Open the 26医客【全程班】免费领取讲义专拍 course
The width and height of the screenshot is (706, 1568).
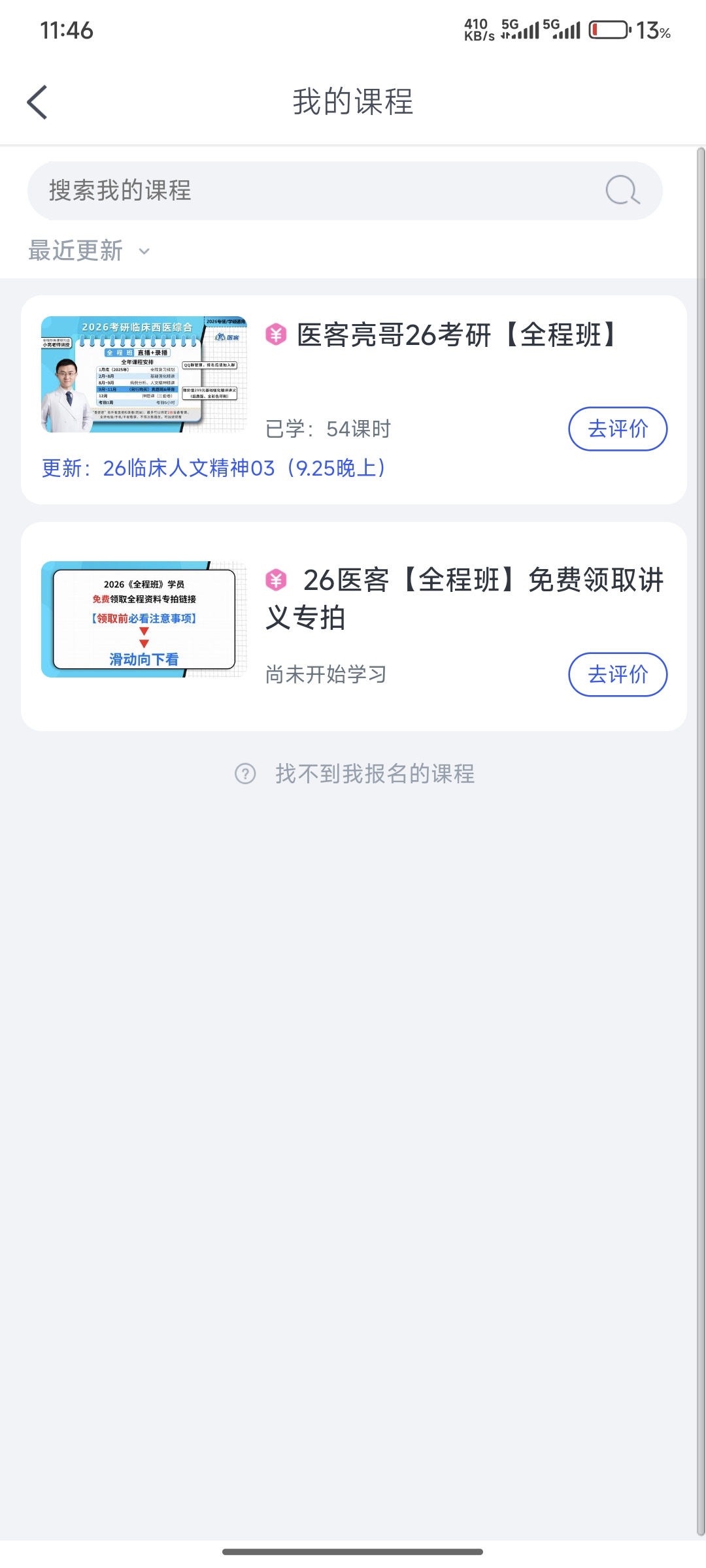coord(464,598)
